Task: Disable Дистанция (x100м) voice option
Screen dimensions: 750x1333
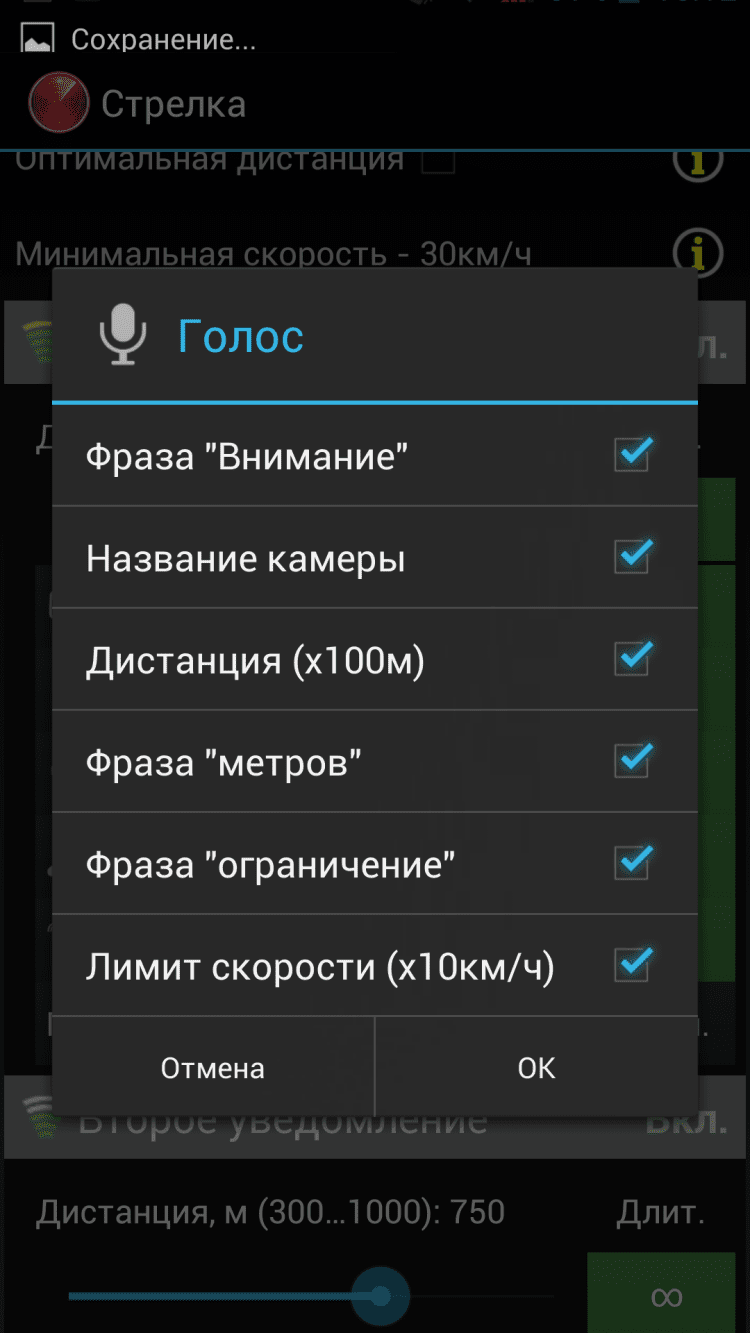Action: [x=632, y=660]
